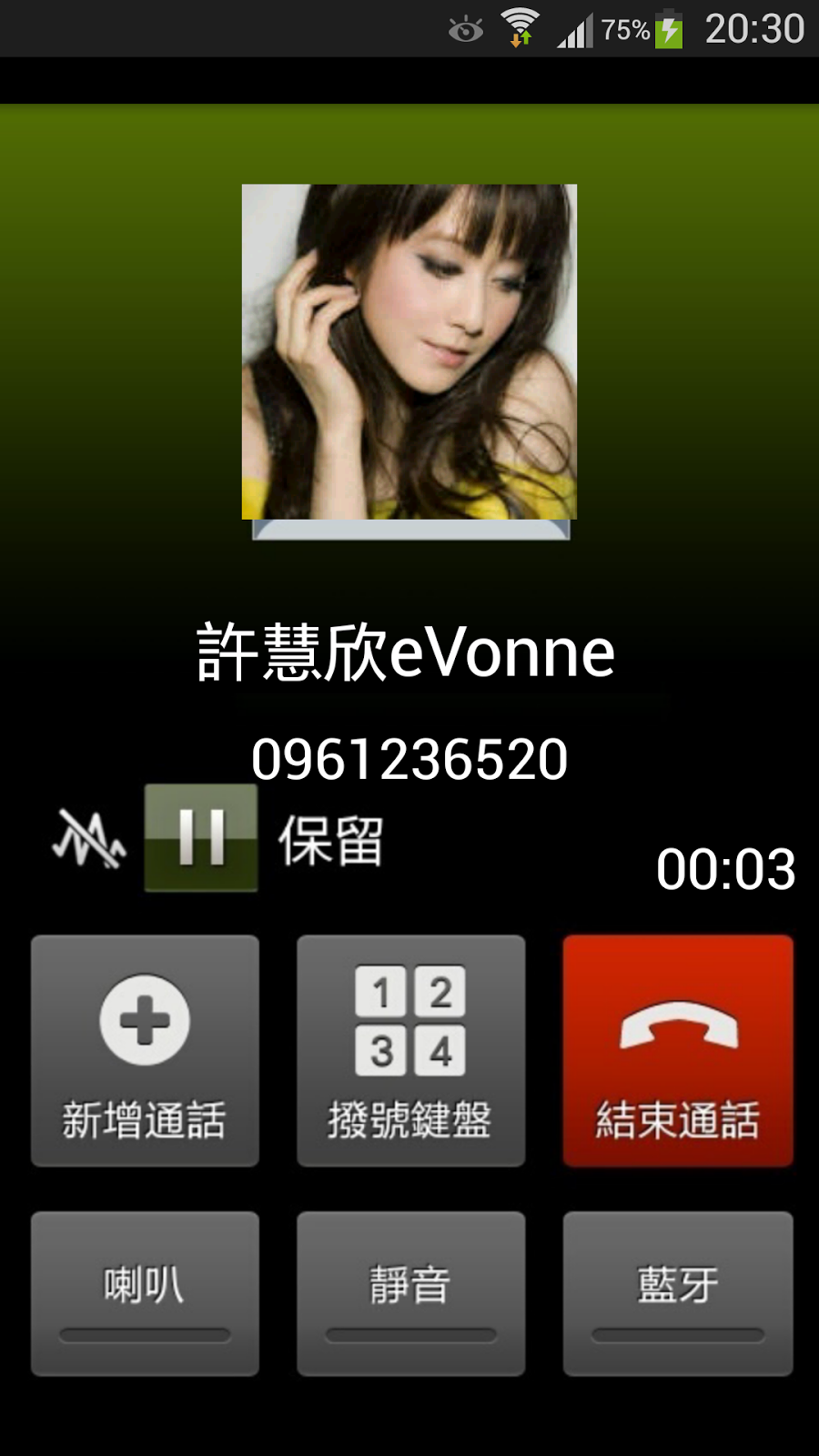This screenshot has width=819, height=1456.
Task: Switch audio to Bluetooth (藍牙)
Action: tap(677, 1292)
